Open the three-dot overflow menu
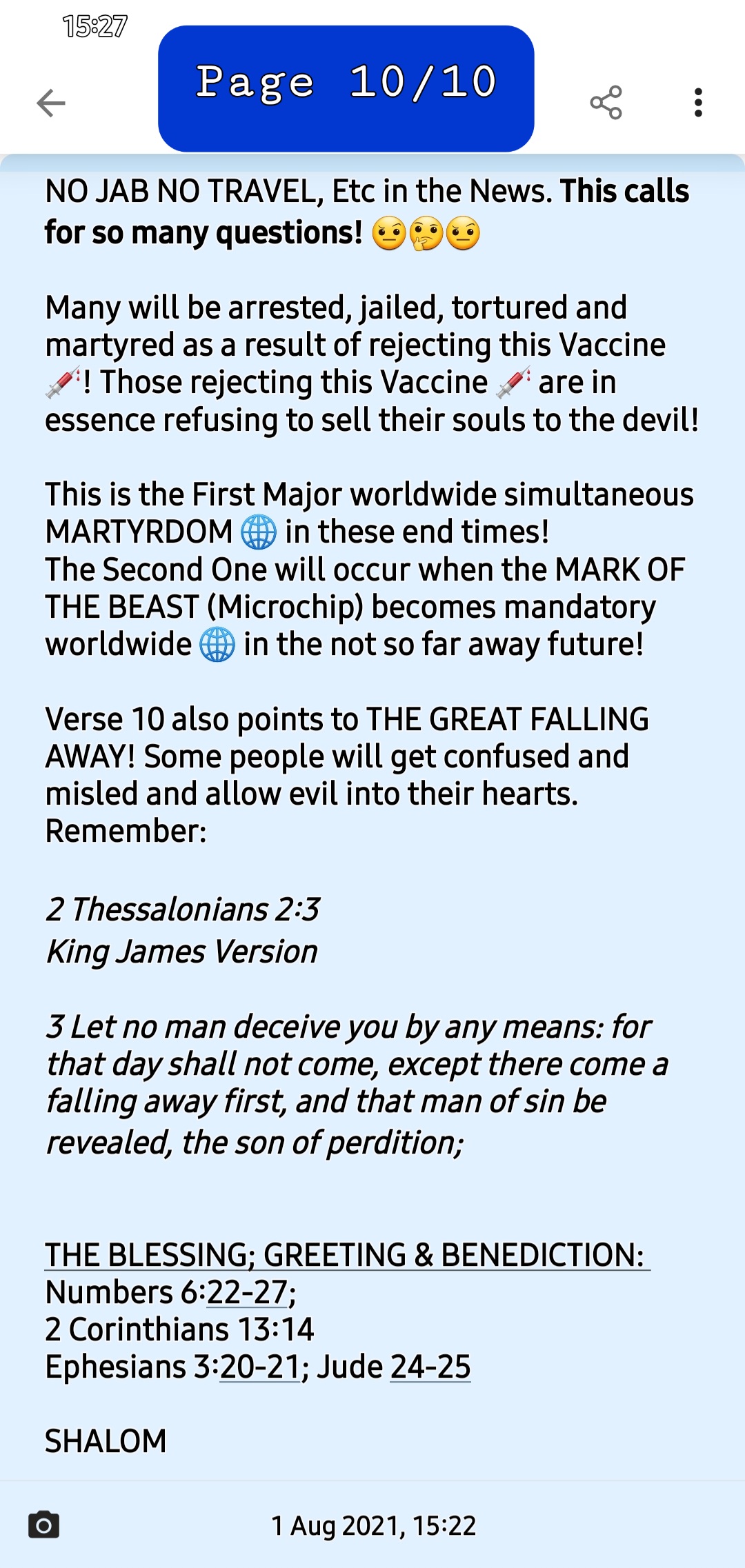 [x=698, y=103]
